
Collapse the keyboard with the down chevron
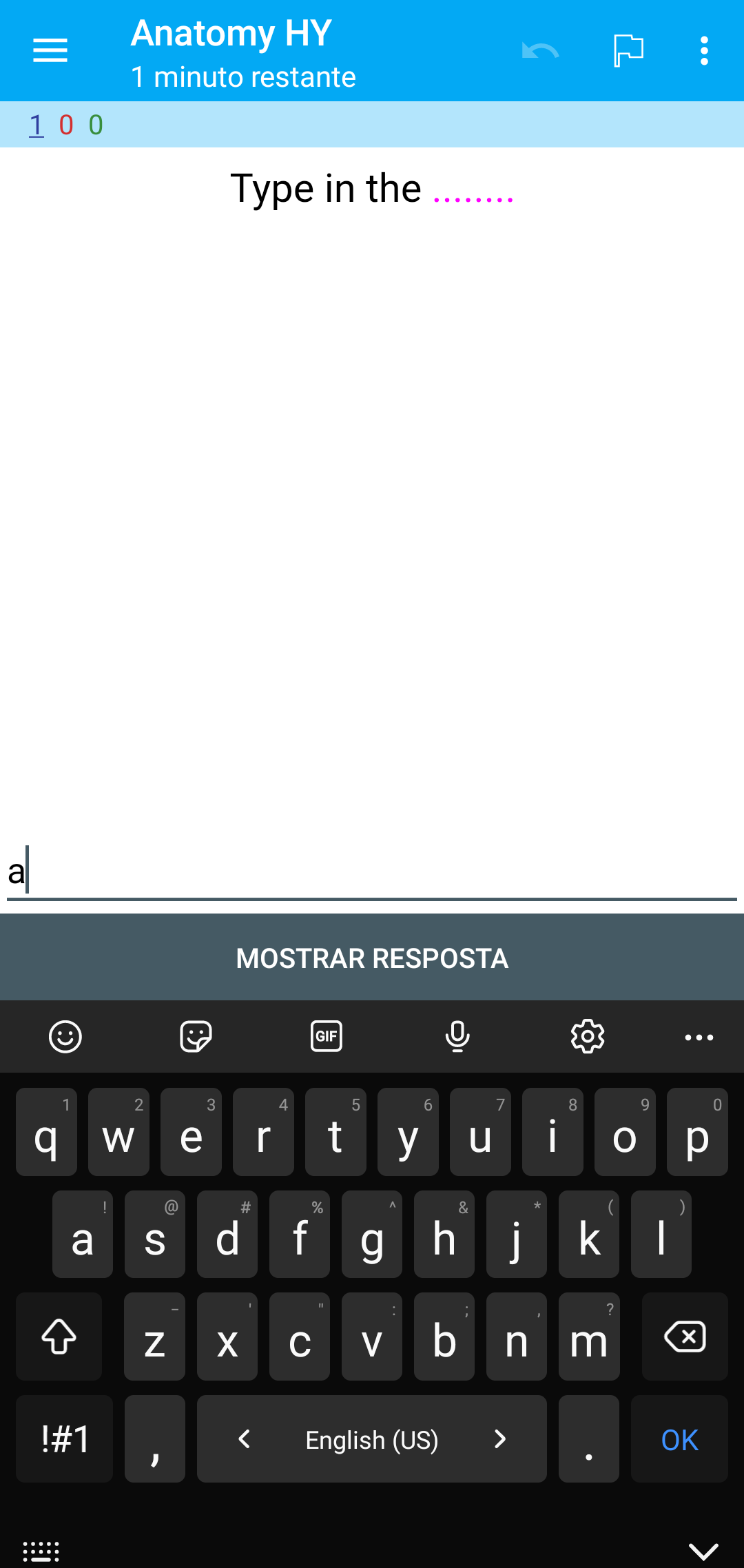point(703,1551)
